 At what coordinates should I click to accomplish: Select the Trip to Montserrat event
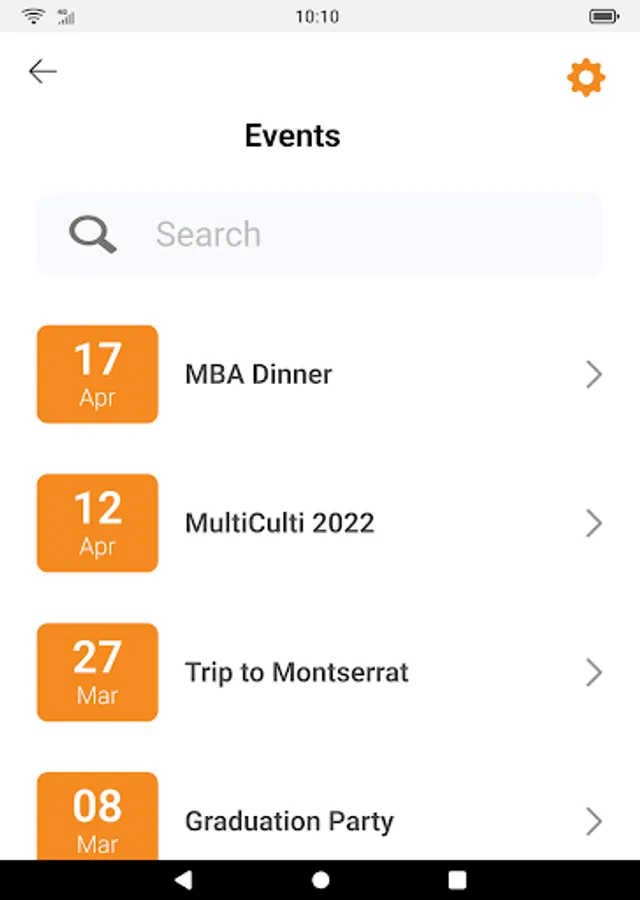pos(320,672)
